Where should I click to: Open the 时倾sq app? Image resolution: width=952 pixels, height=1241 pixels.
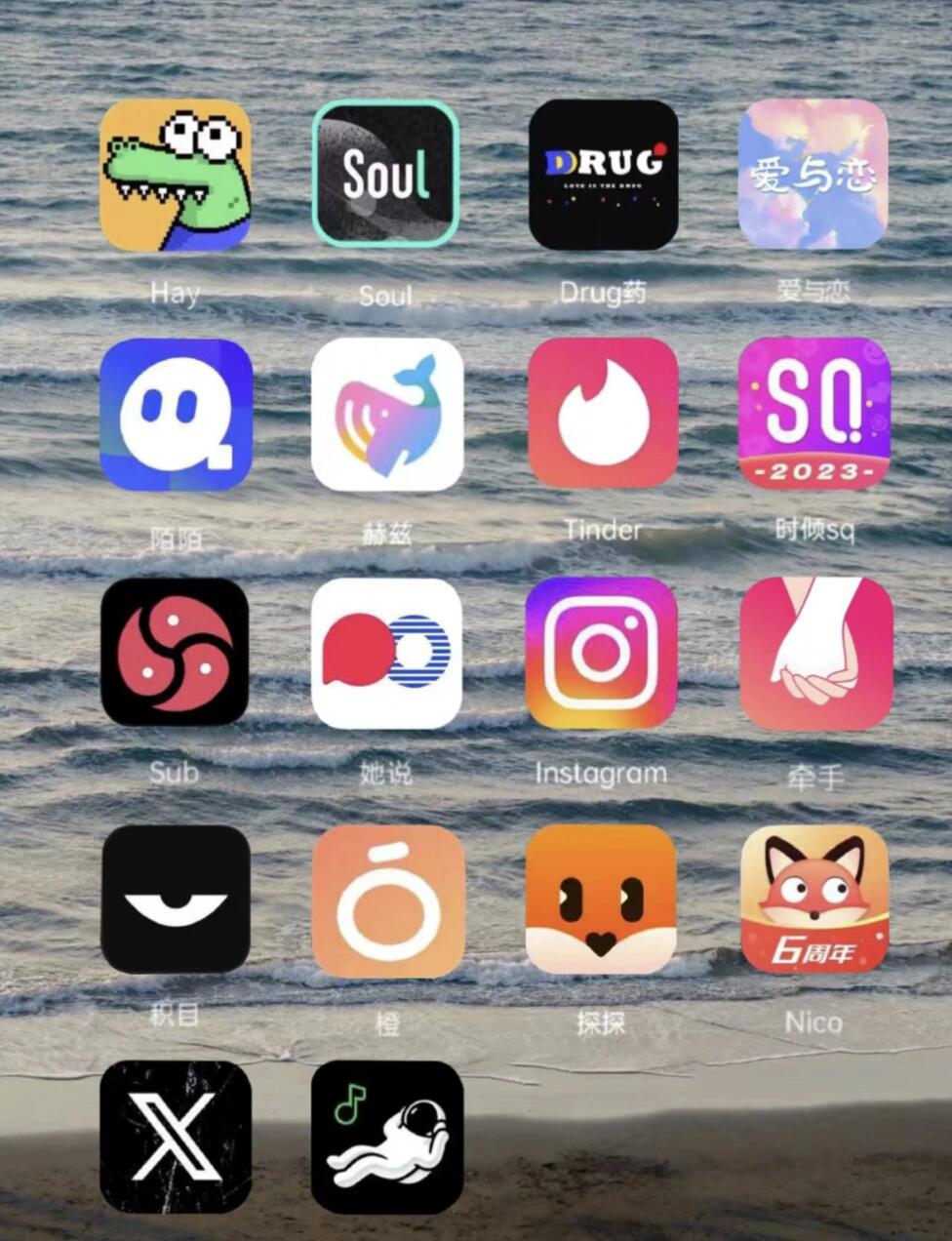point(813,415)
